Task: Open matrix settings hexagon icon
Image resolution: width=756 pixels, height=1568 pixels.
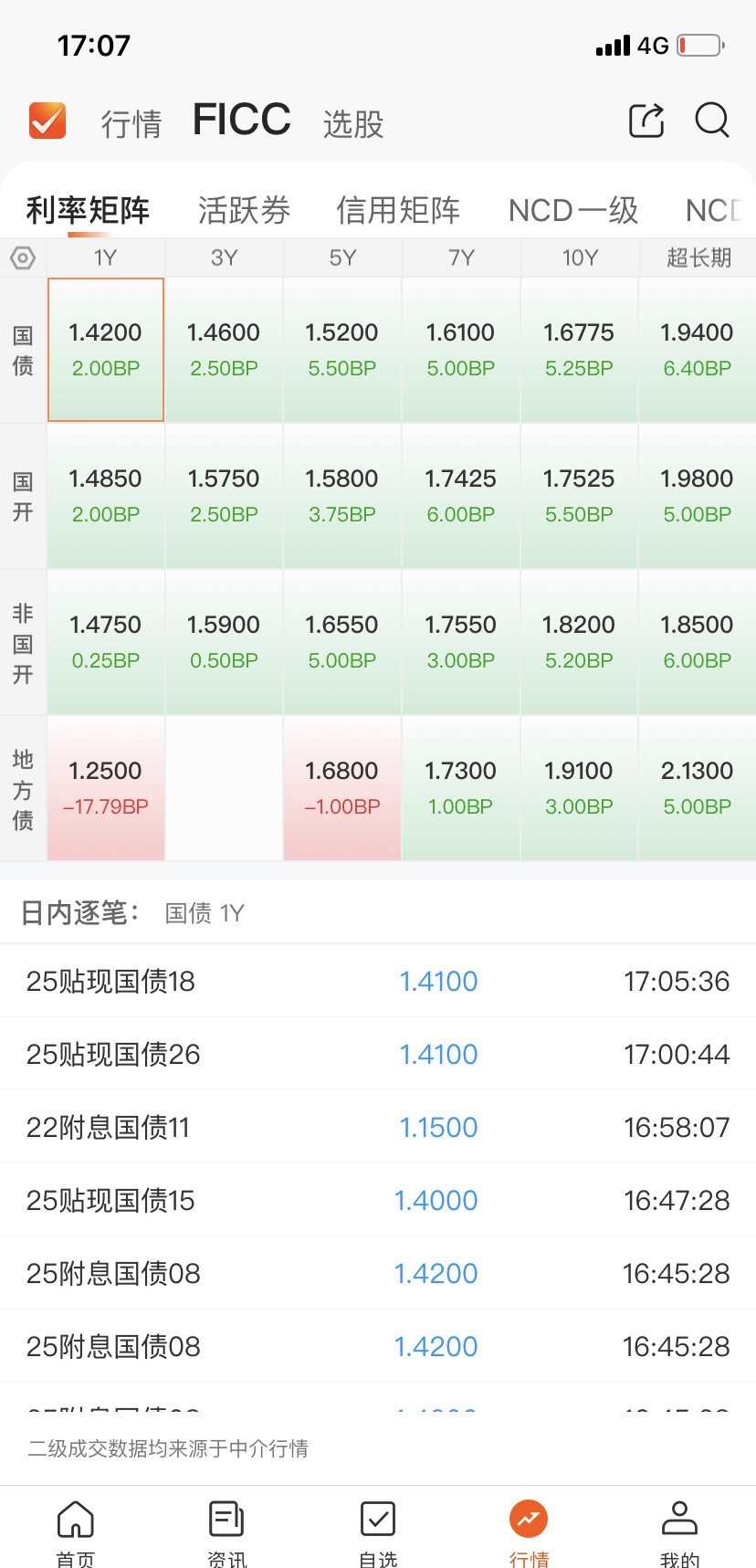Action: click(x=23, y=258)
